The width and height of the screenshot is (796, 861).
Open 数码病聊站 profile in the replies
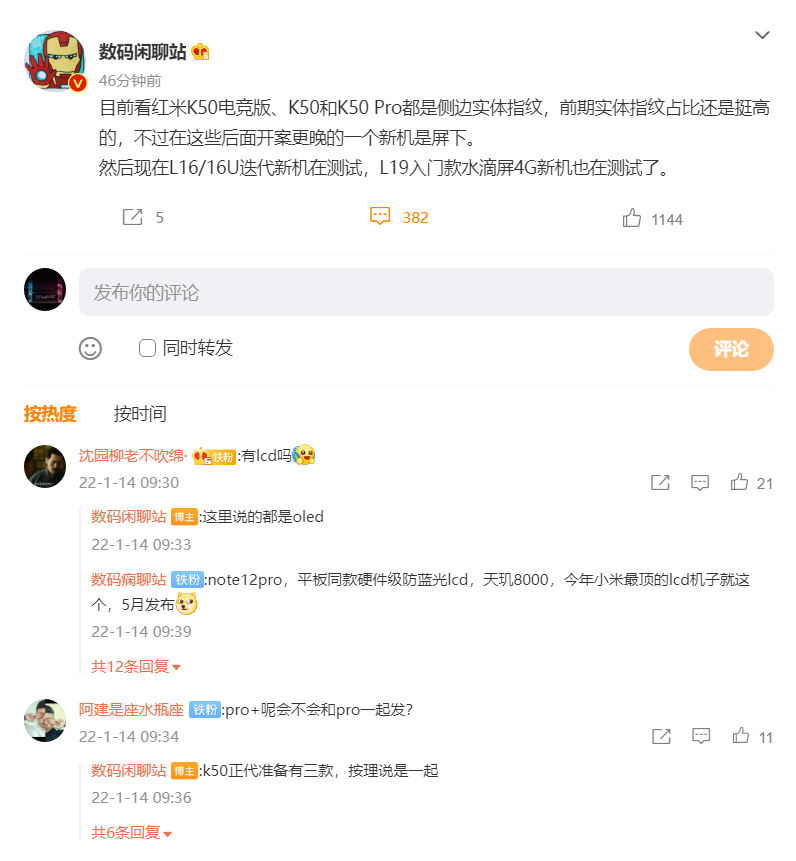(x=129, y=579)
